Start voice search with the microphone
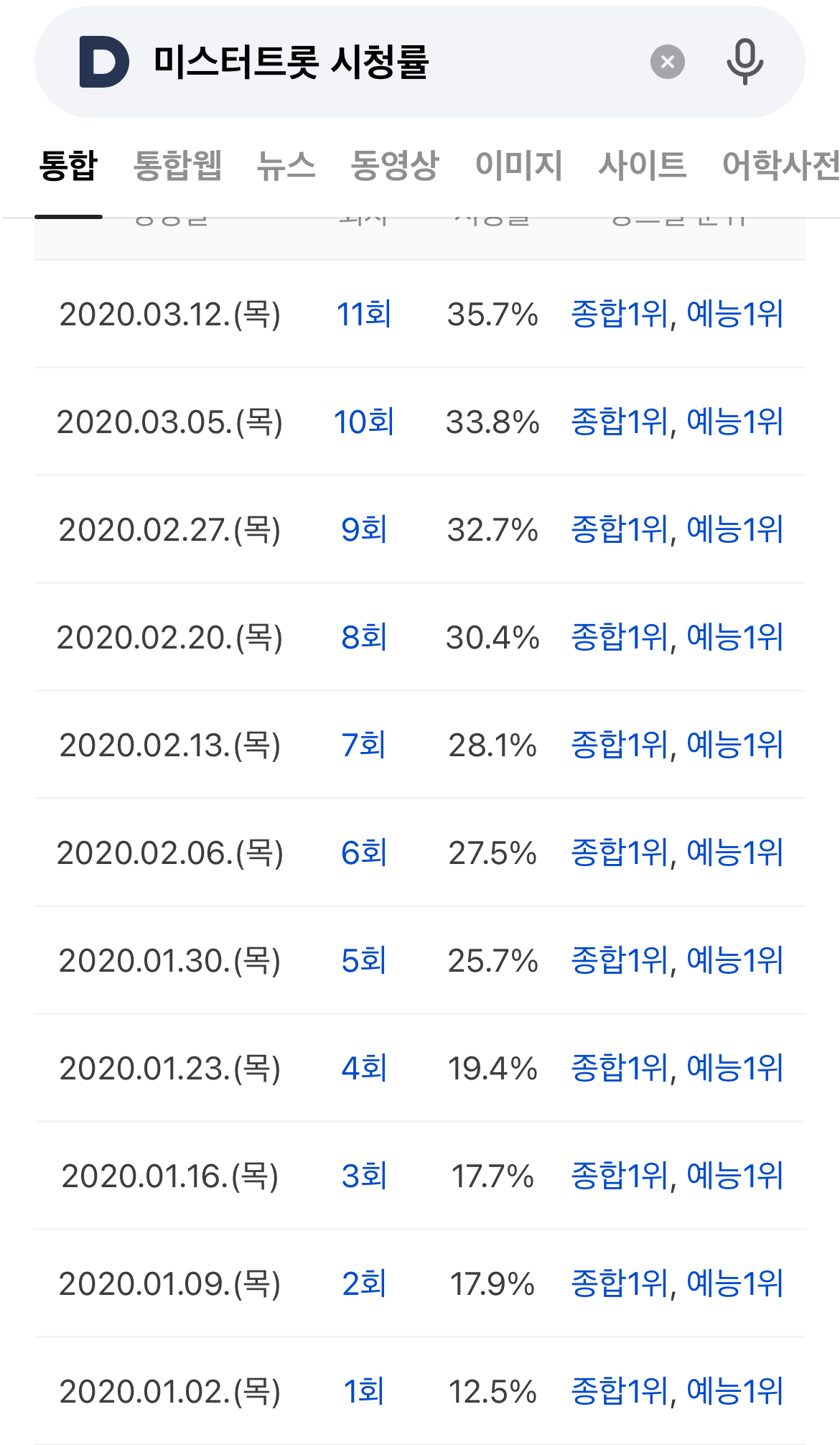This screenshot has height=1445, width=840. pyautogui.click(x=745, y=62)
